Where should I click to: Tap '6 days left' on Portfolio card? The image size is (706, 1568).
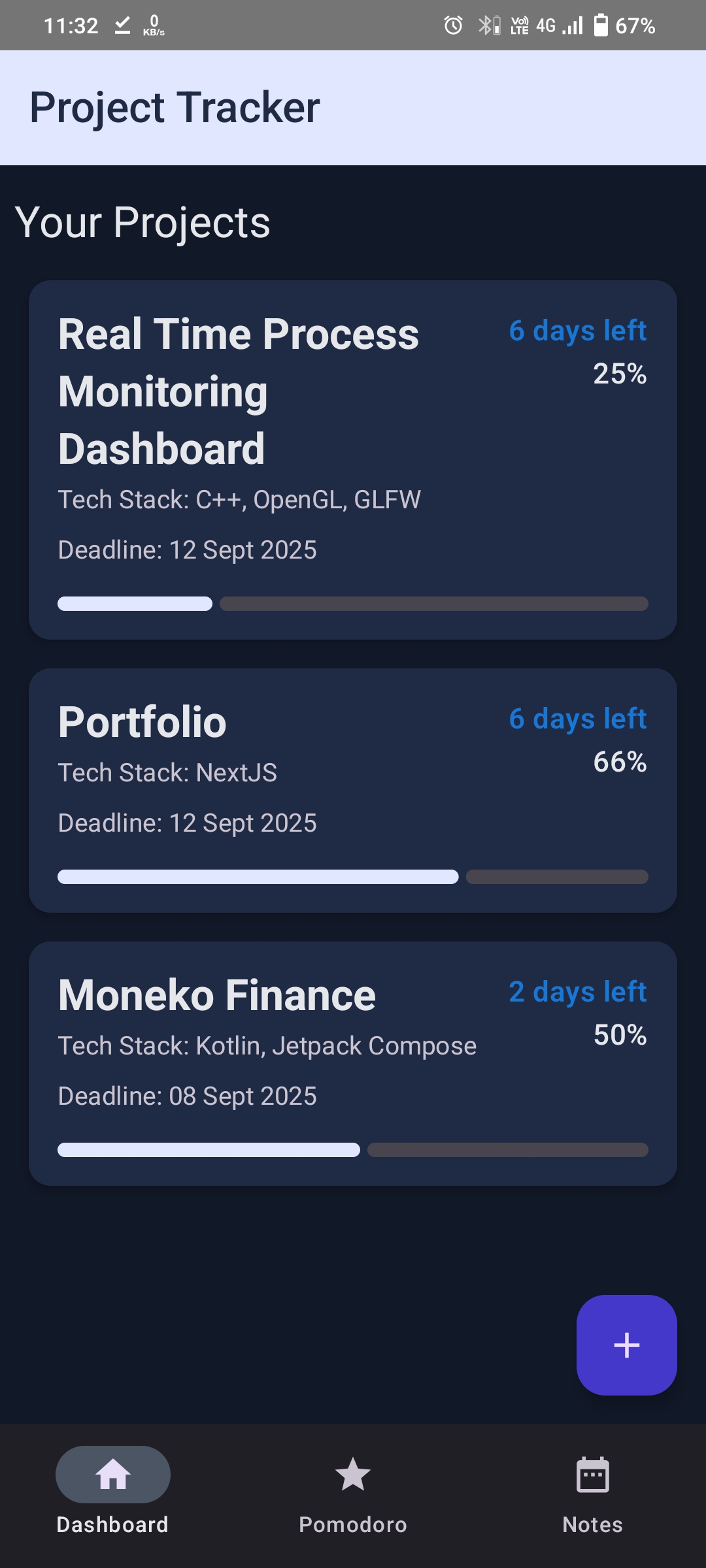578,719
